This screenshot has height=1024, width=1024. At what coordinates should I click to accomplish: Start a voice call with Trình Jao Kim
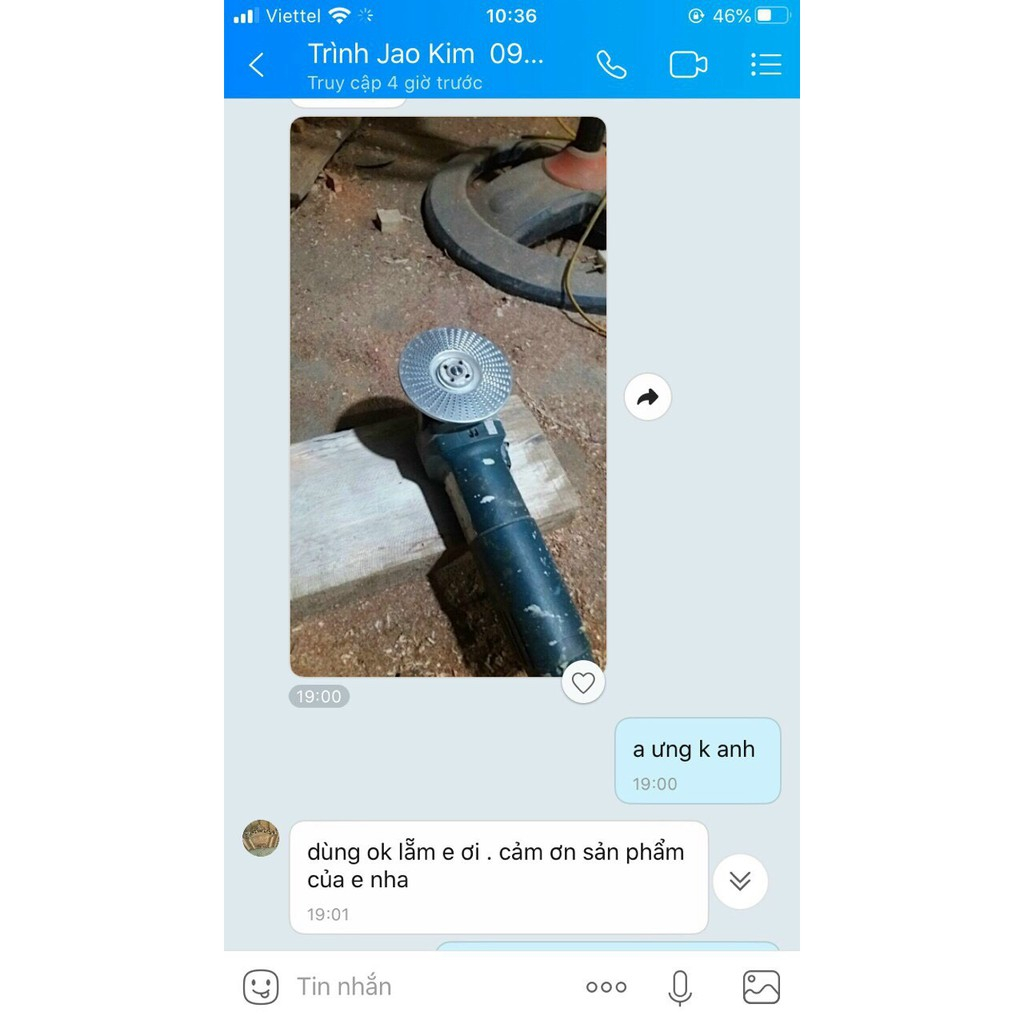pos(611,65)
